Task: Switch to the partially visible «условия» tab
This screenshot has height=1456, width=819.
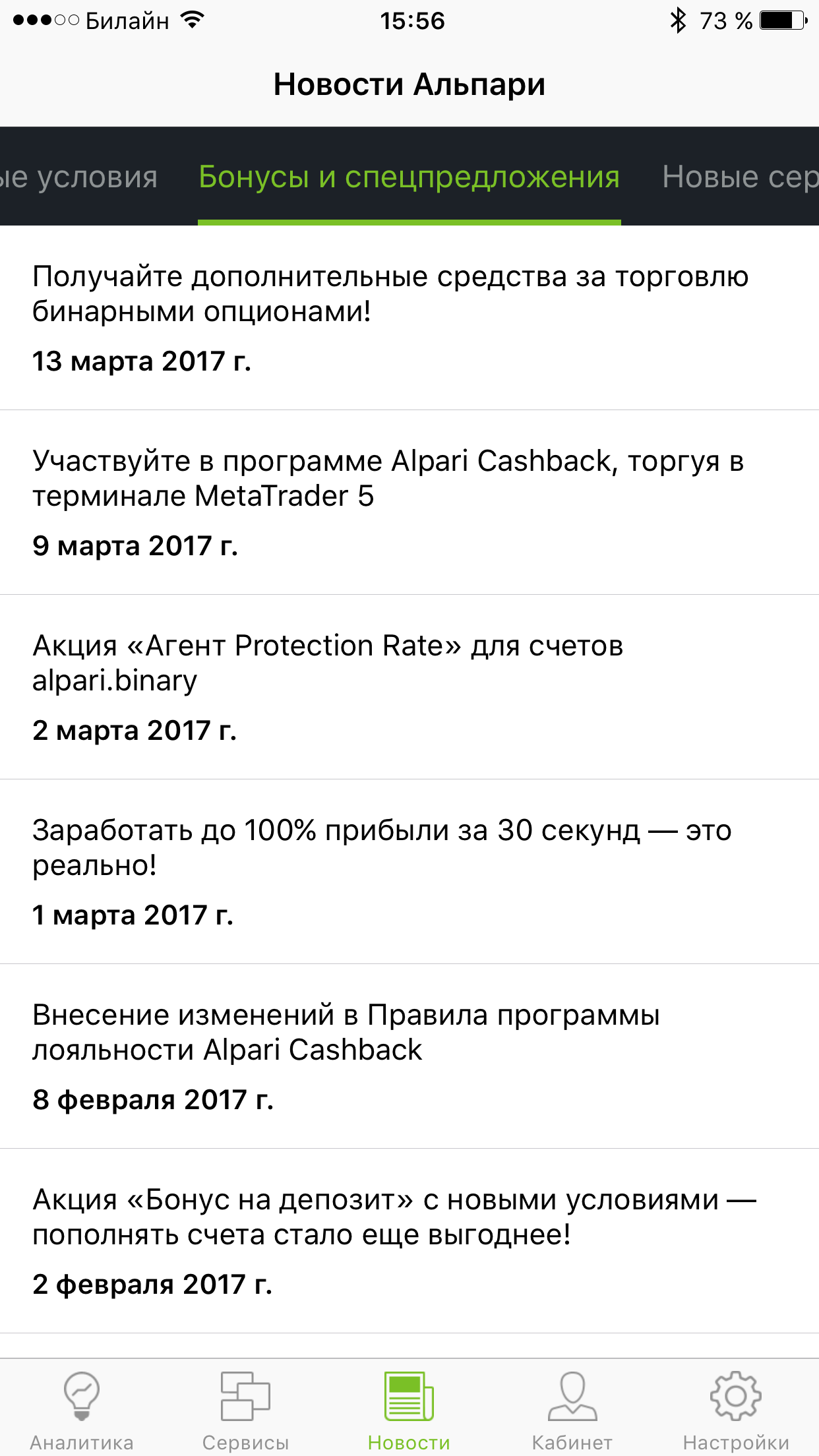Action: pos(79,177)
